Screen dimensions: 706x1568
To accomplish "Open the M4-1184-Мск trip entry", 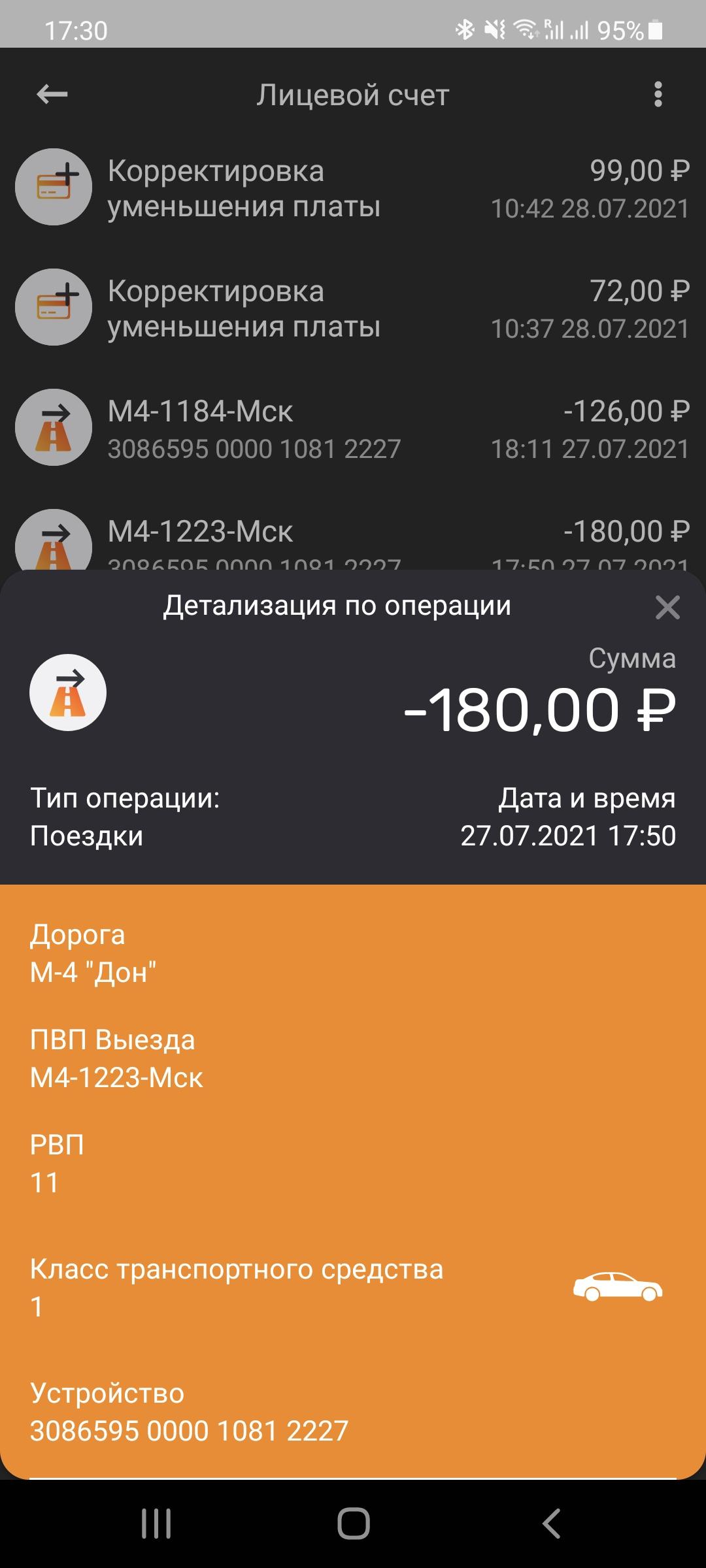I will (353, 429).
